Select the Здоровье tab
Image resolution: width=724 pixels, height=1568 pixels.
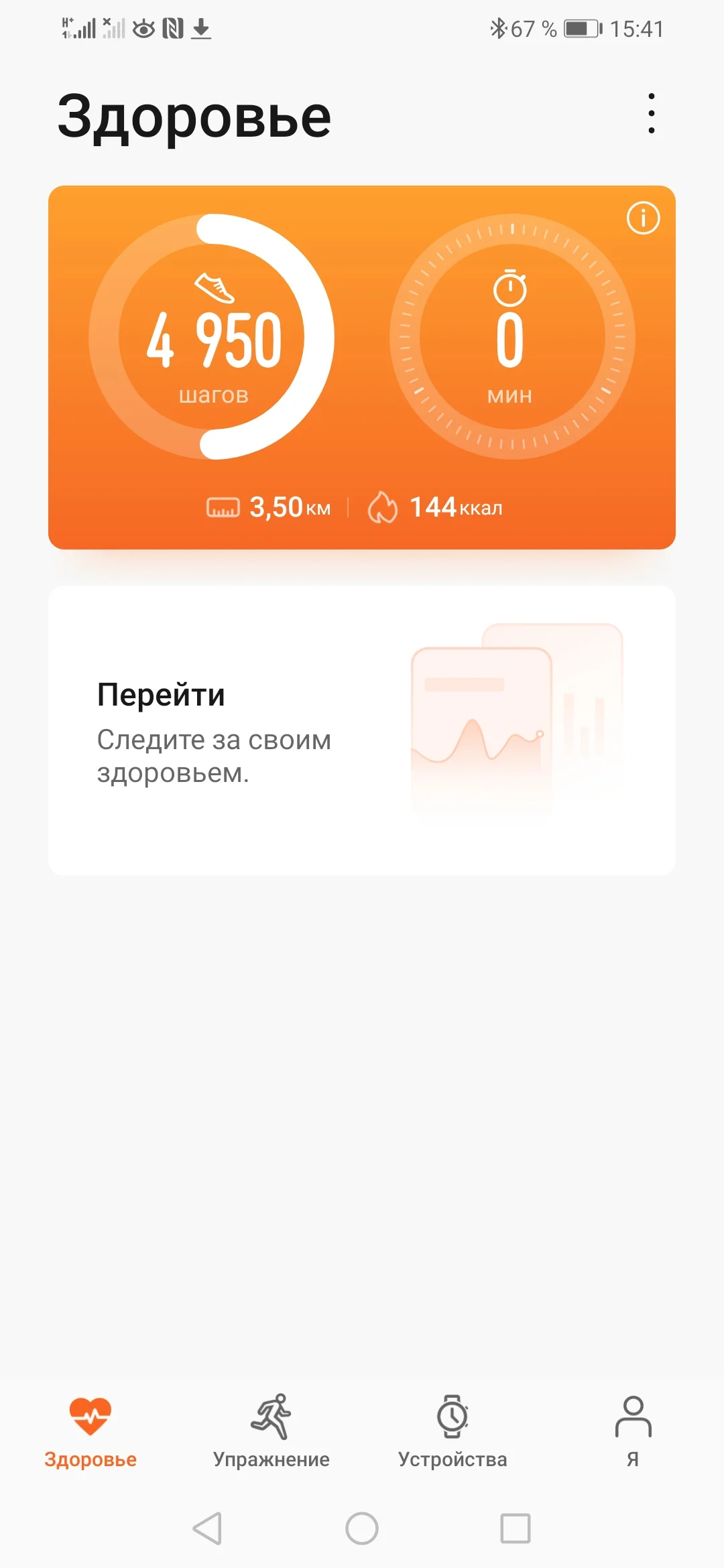click(90, 1431)
